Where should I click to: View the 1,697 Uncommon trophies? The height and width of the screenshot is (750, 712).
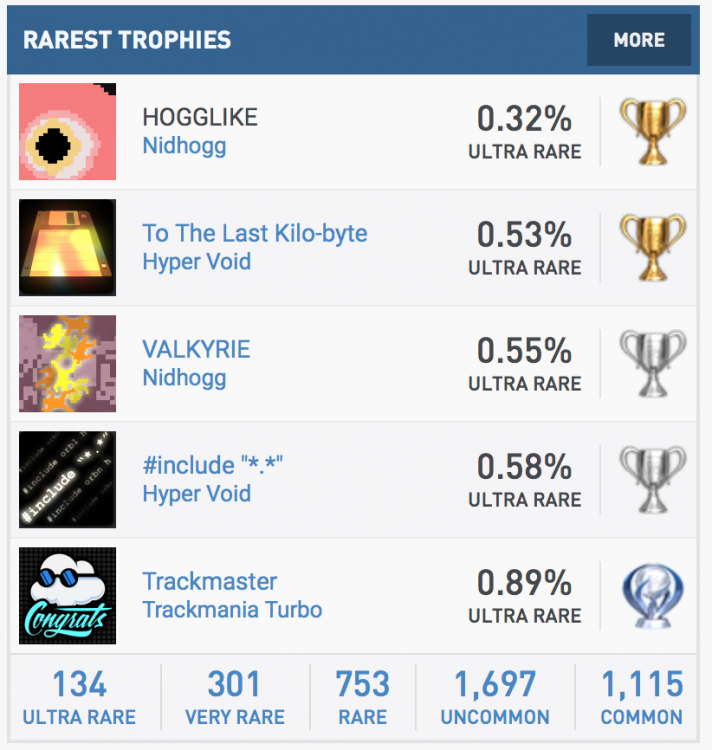(494, 698)
